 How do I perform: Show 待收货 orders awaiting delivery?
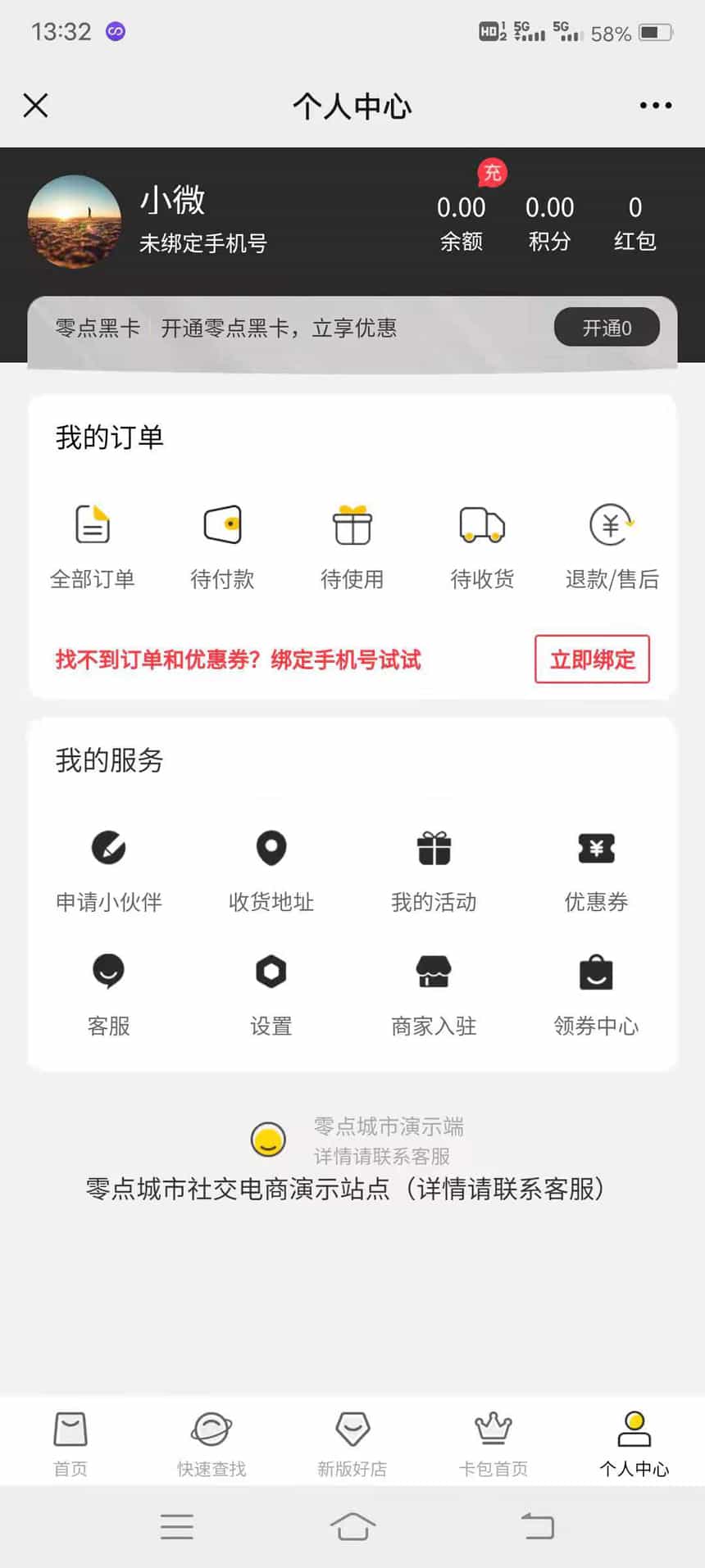482,545
